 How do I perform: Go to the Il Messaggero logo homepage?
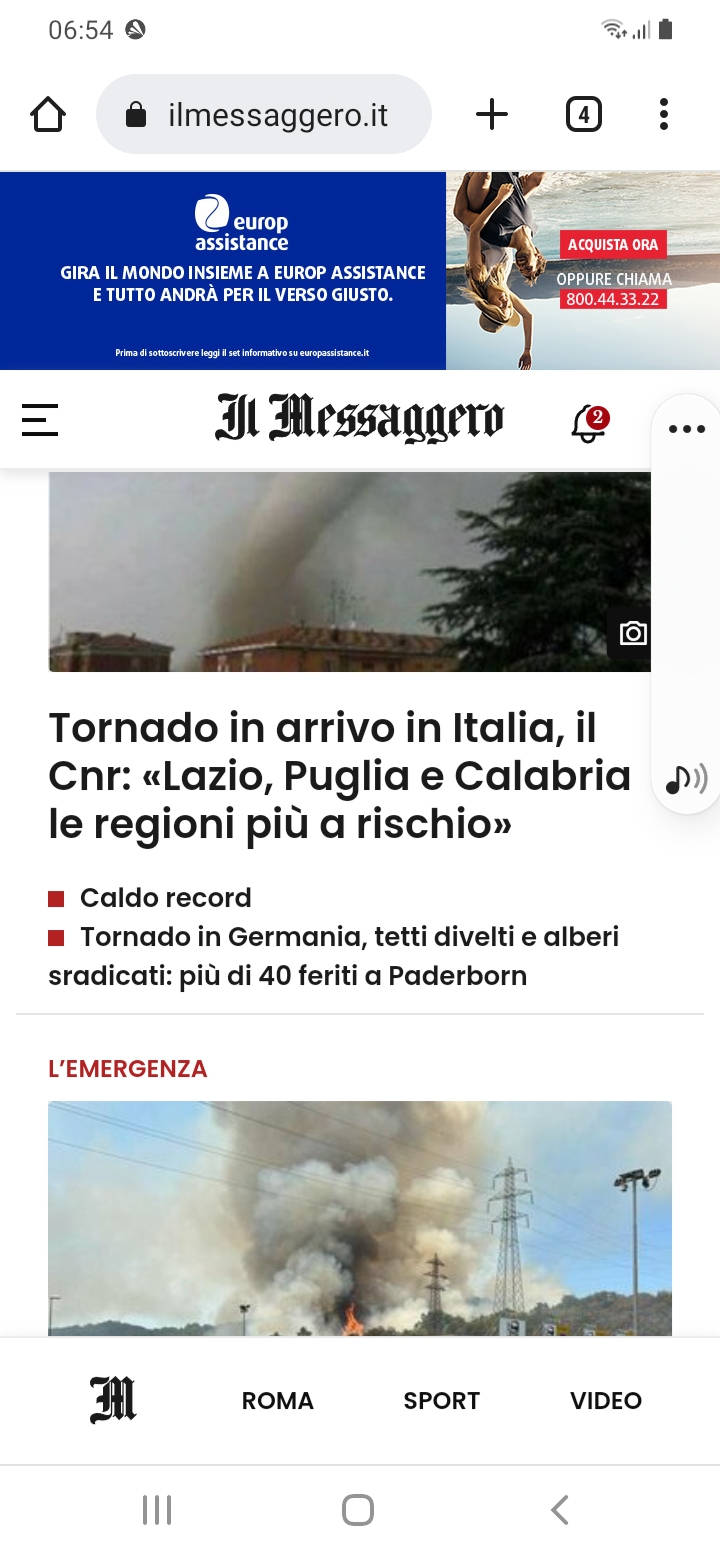tap(360, 418)
